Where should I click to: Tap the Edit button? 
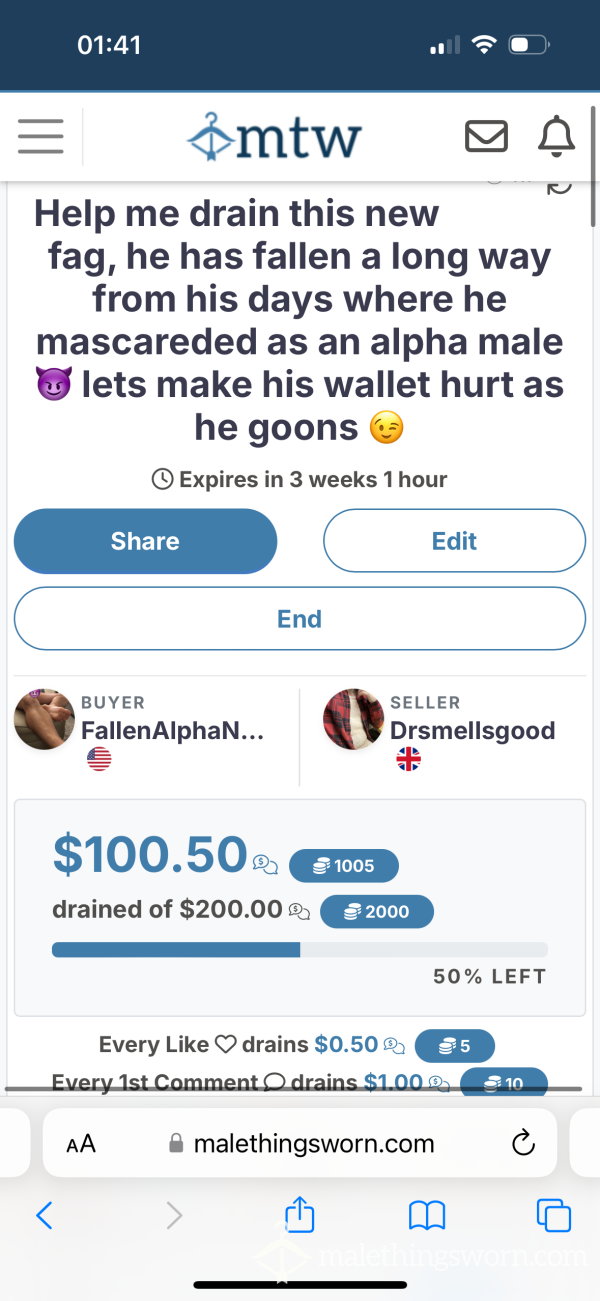pos(454,541)
